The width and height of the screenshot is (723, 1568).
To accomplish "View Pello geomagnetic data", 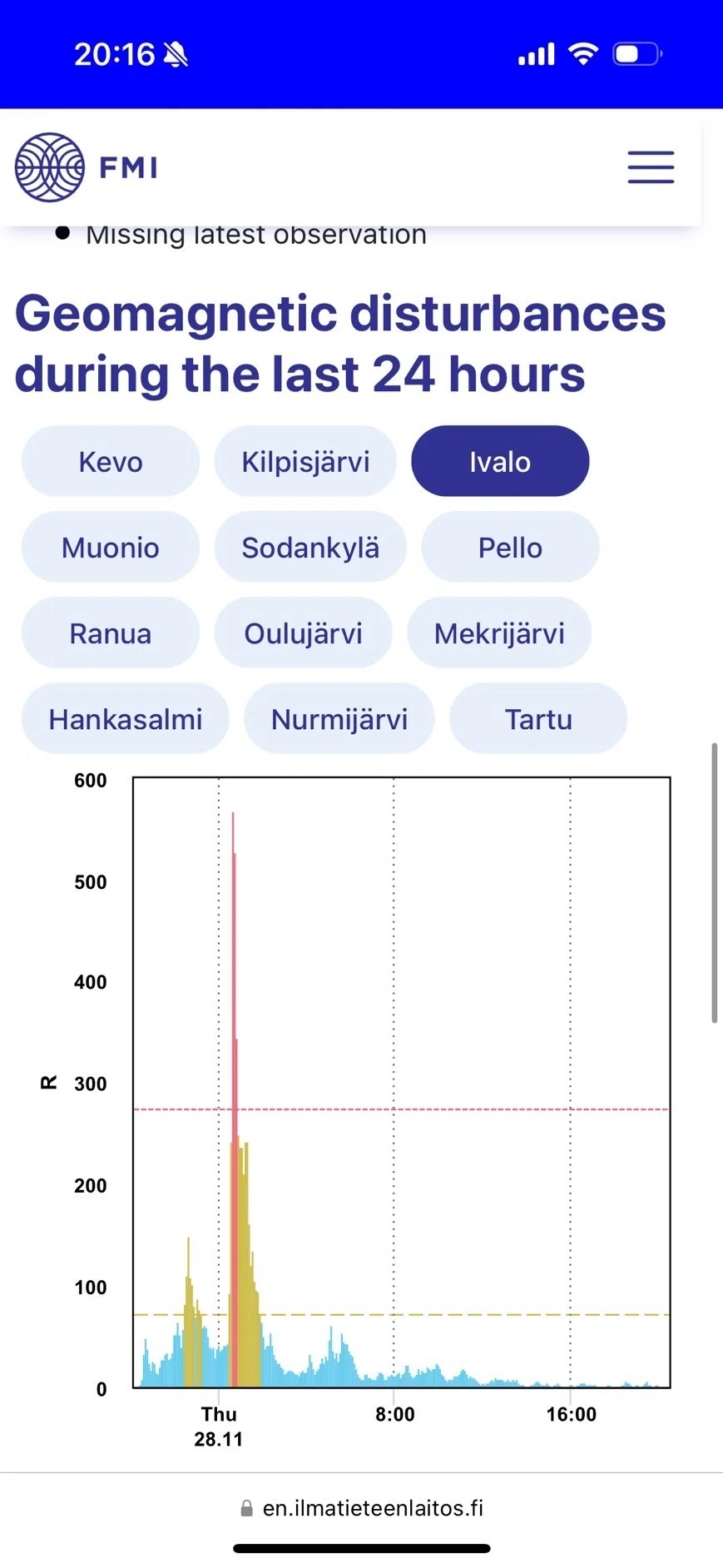I will pyautogui.click(x=510, y=547).
